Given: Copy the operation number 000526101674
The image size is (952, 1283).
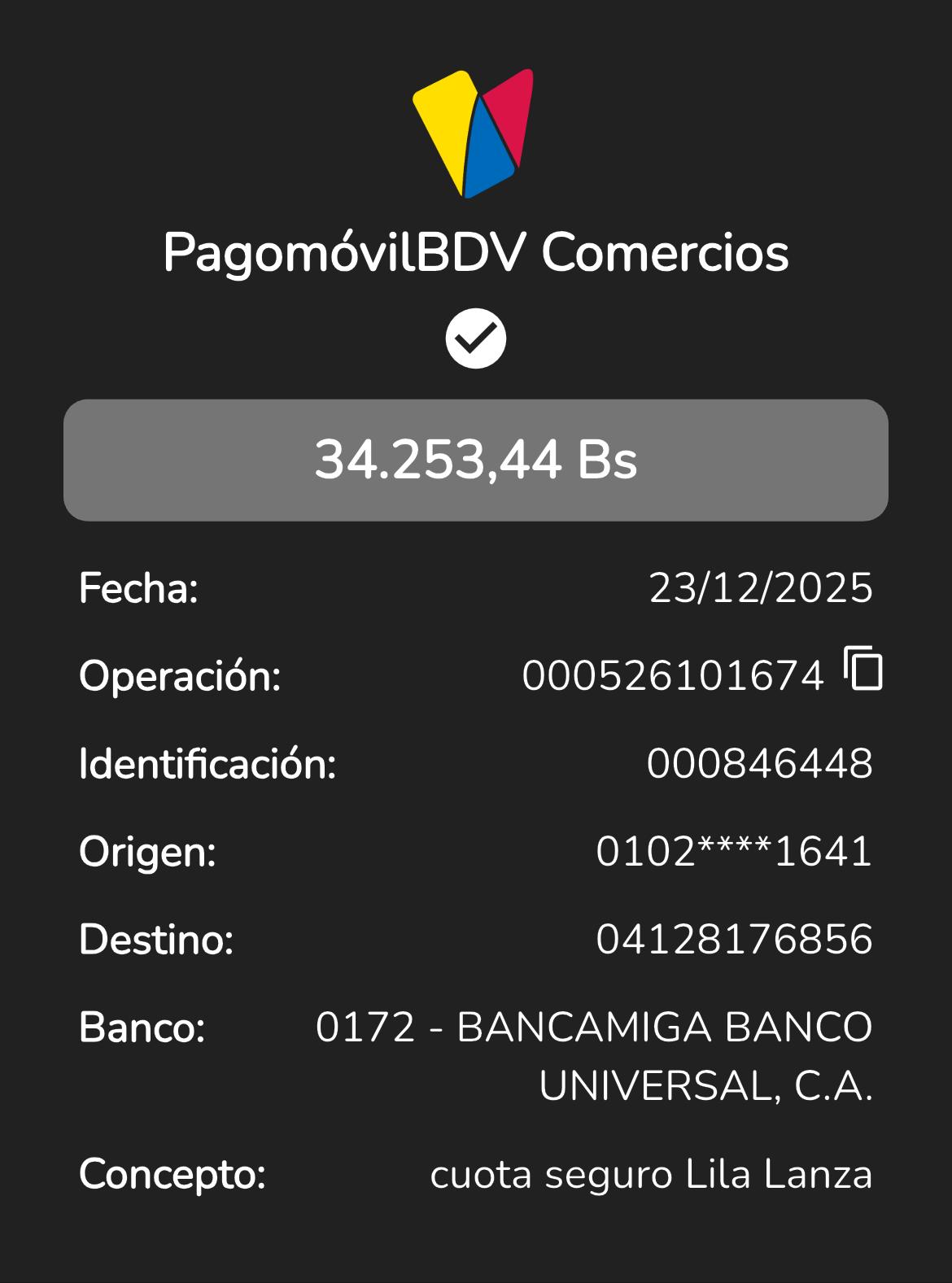Looking at the screenshot, I should [863, 670].
